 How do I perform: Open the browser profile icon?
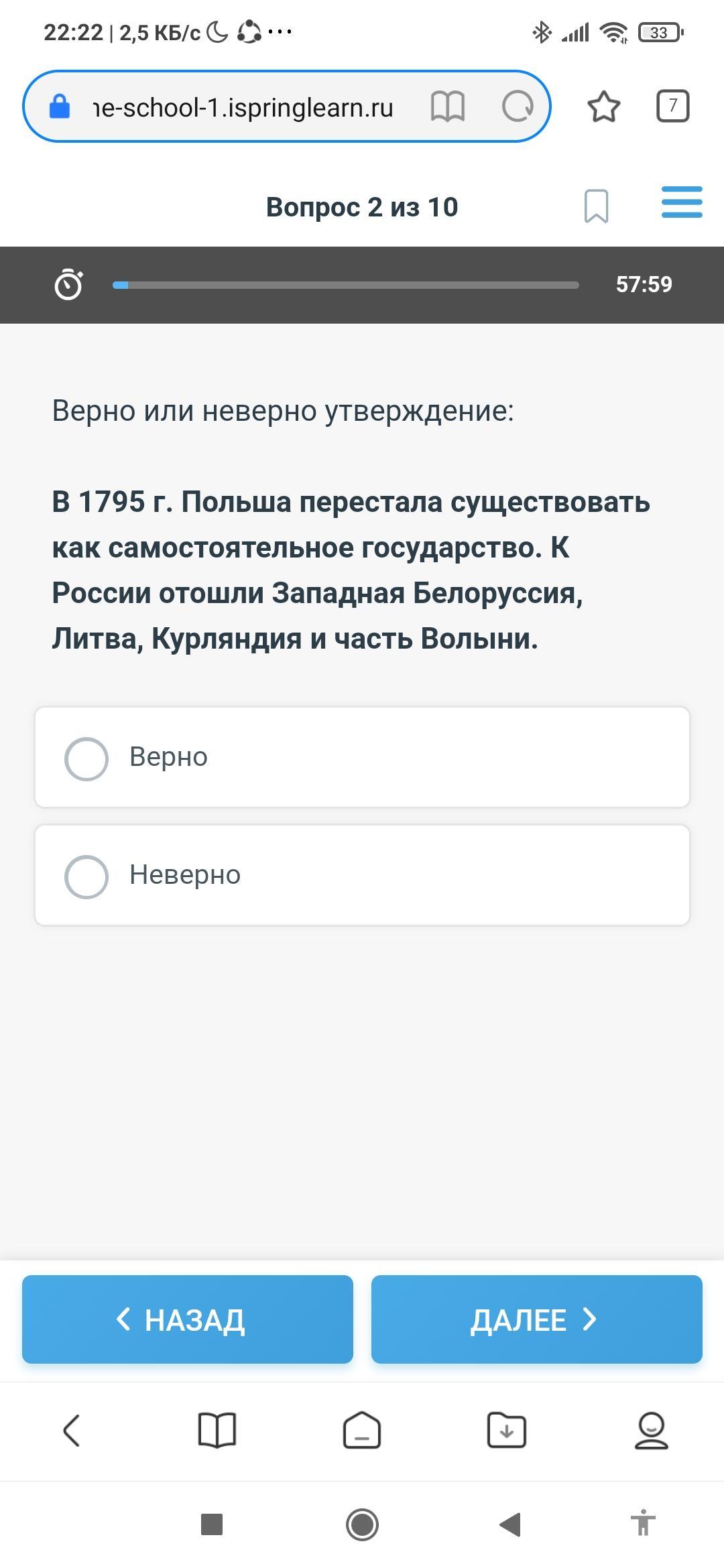pyautogui.click(x=652, y=1431)
